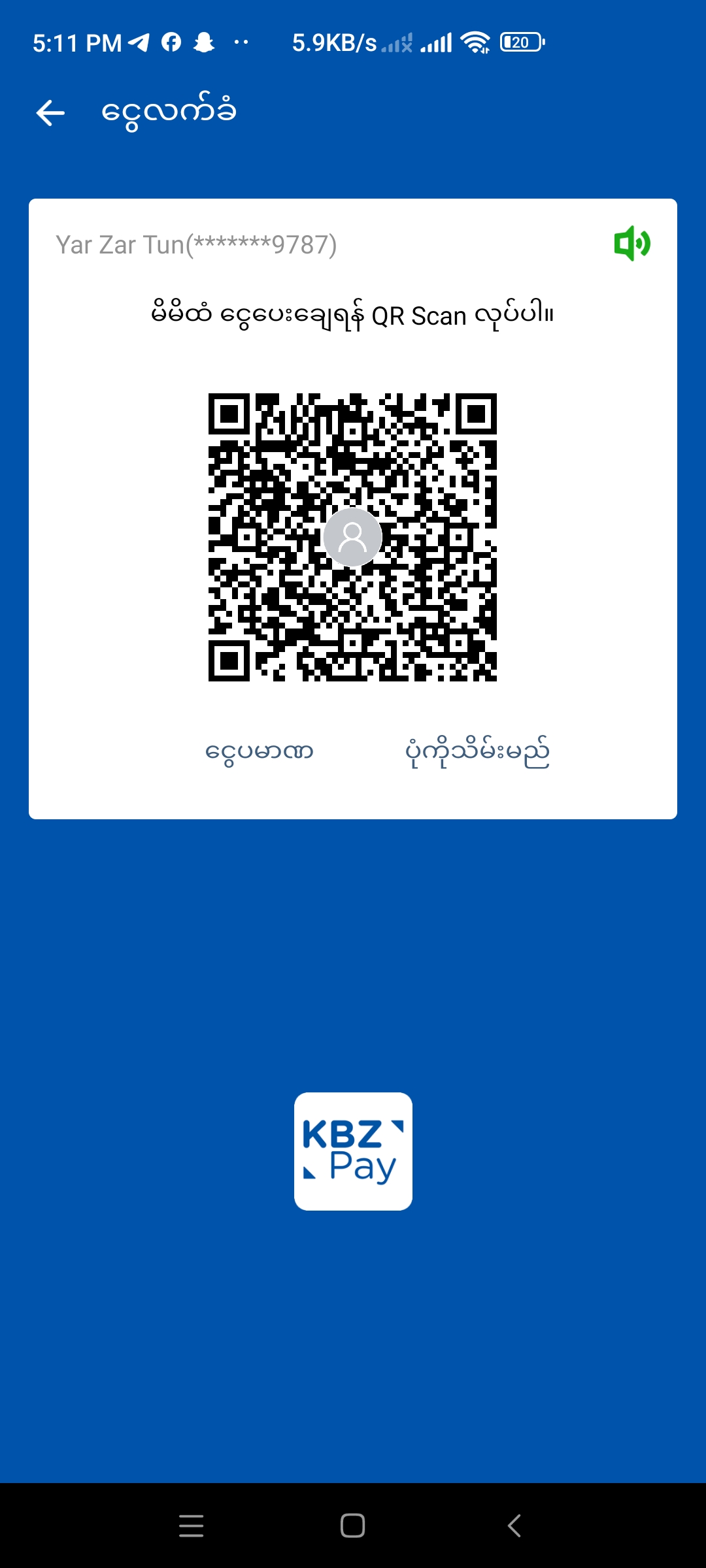
Task: Toggle the green speaker sound icon
Action: pos(631,244)
